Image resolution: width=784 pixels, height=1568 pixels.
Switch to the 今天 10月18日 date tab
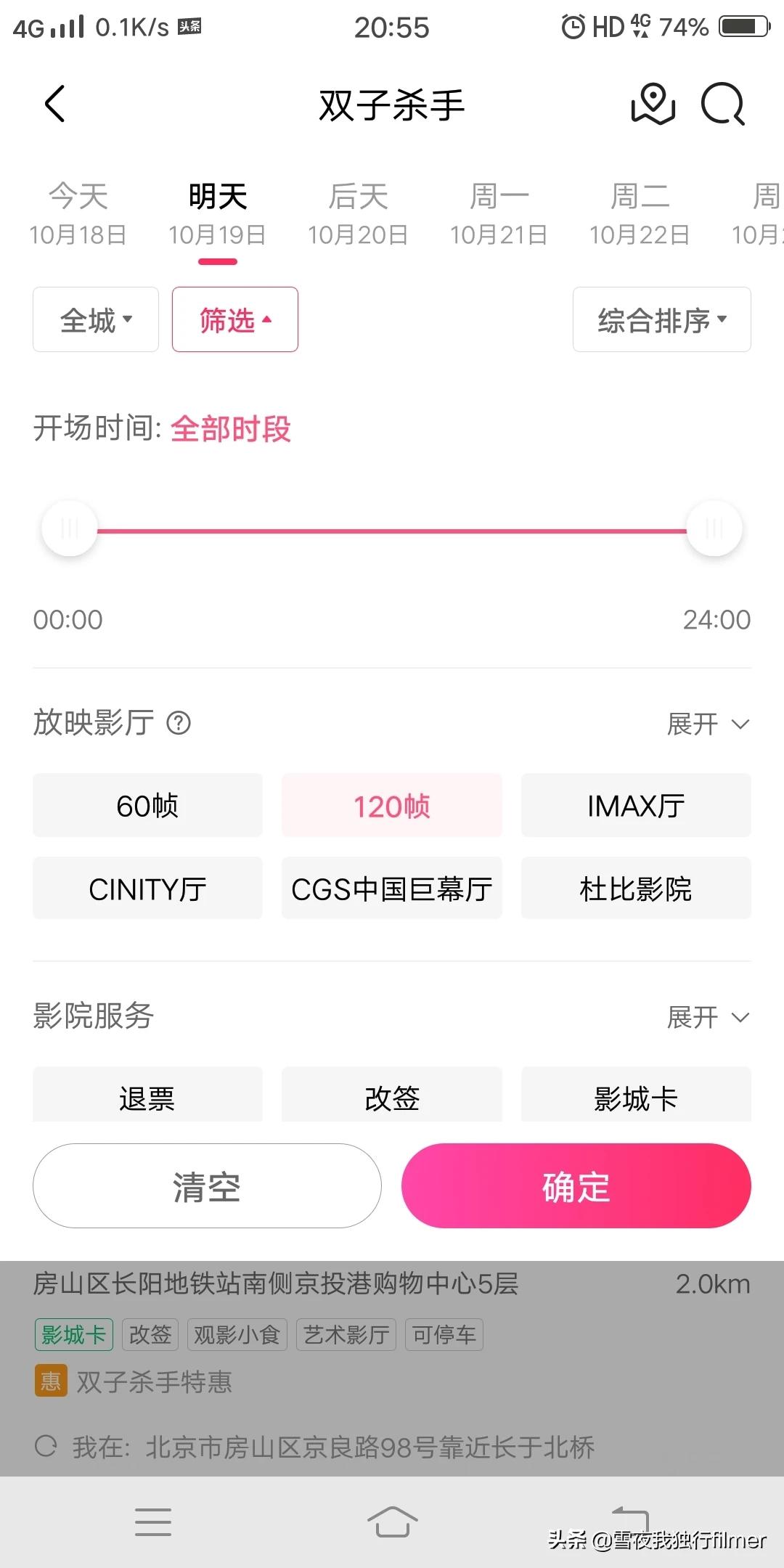click(x=78, y=214)
